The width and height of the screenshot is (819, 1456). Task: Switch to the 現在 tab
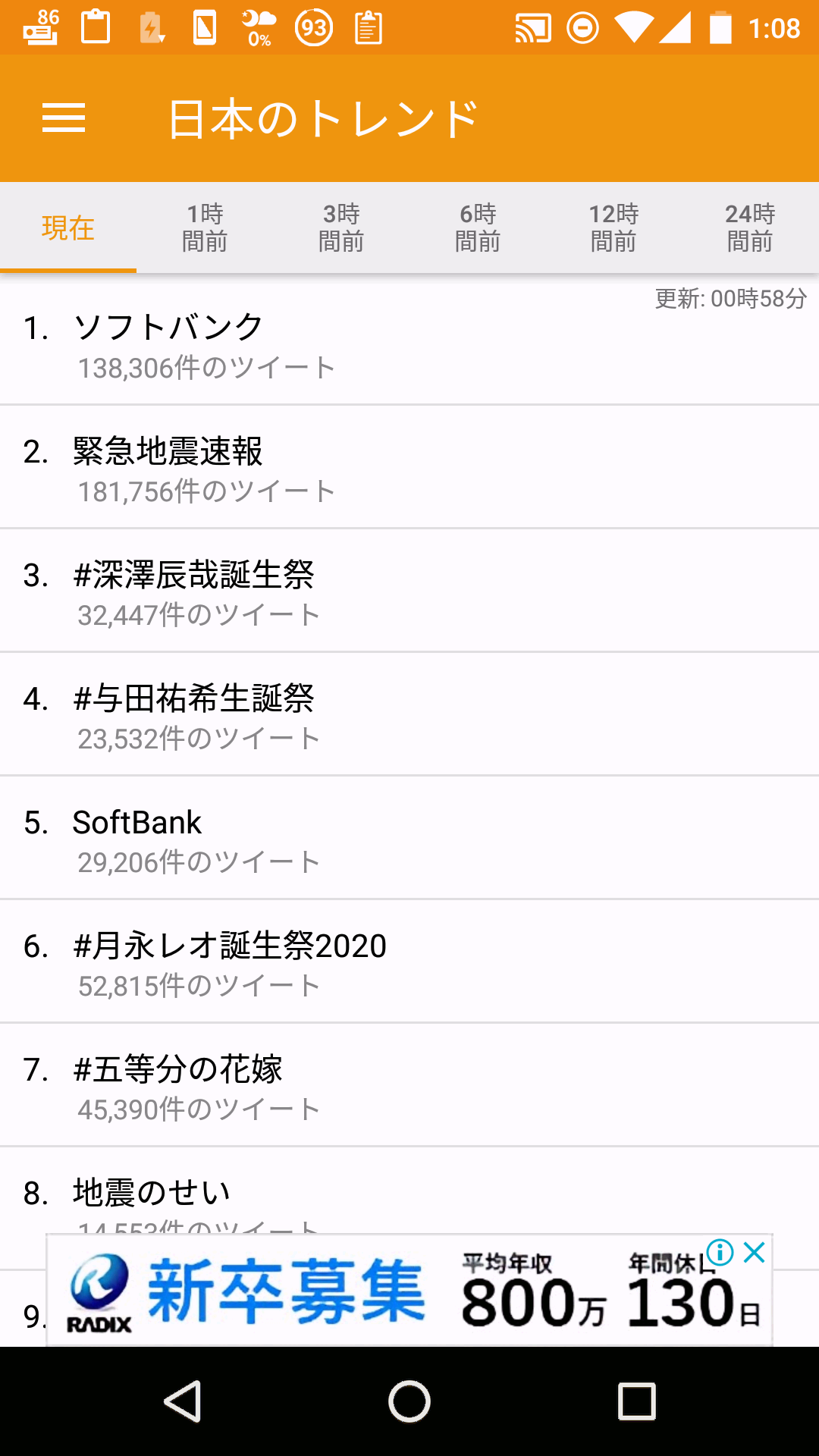pyautogui.click(x=68, y=227)
